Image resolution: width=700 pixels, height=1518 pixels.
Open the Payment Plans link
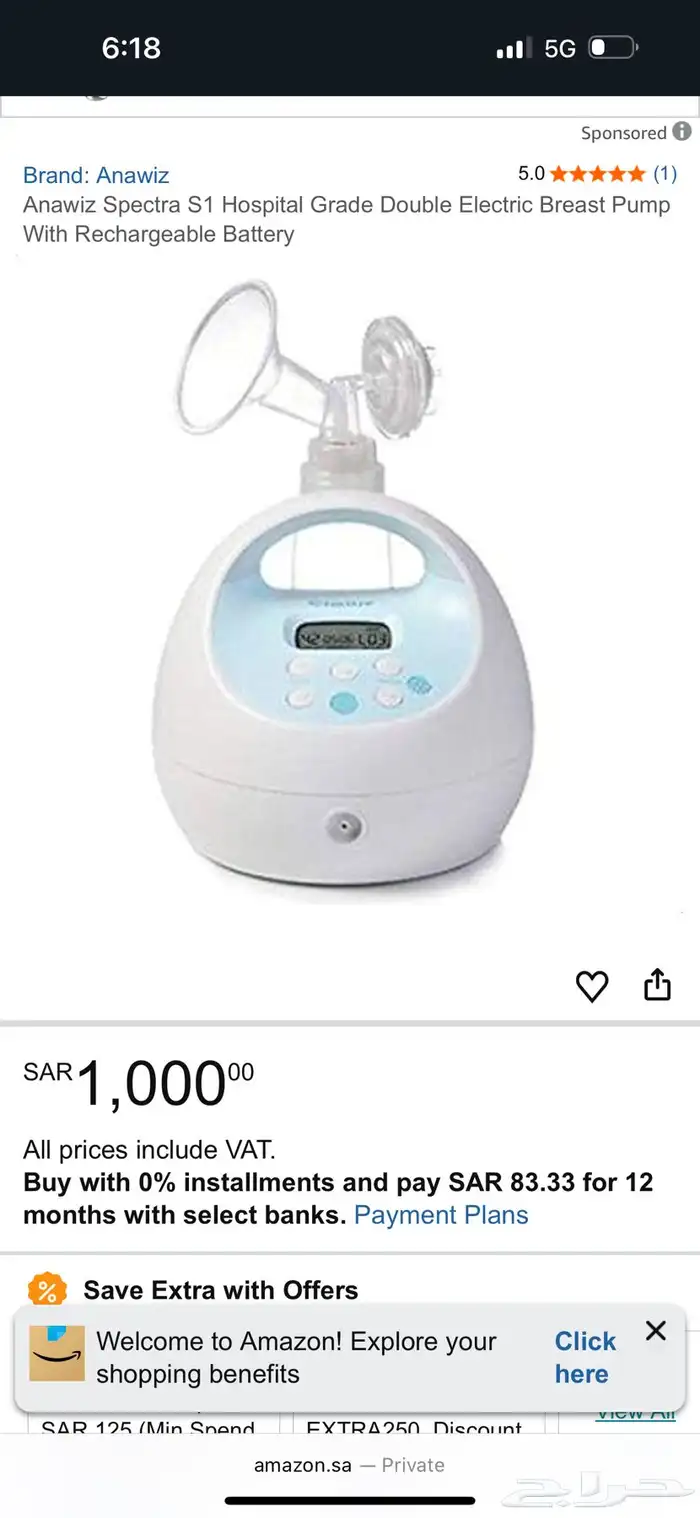[x=441, y=1215]
